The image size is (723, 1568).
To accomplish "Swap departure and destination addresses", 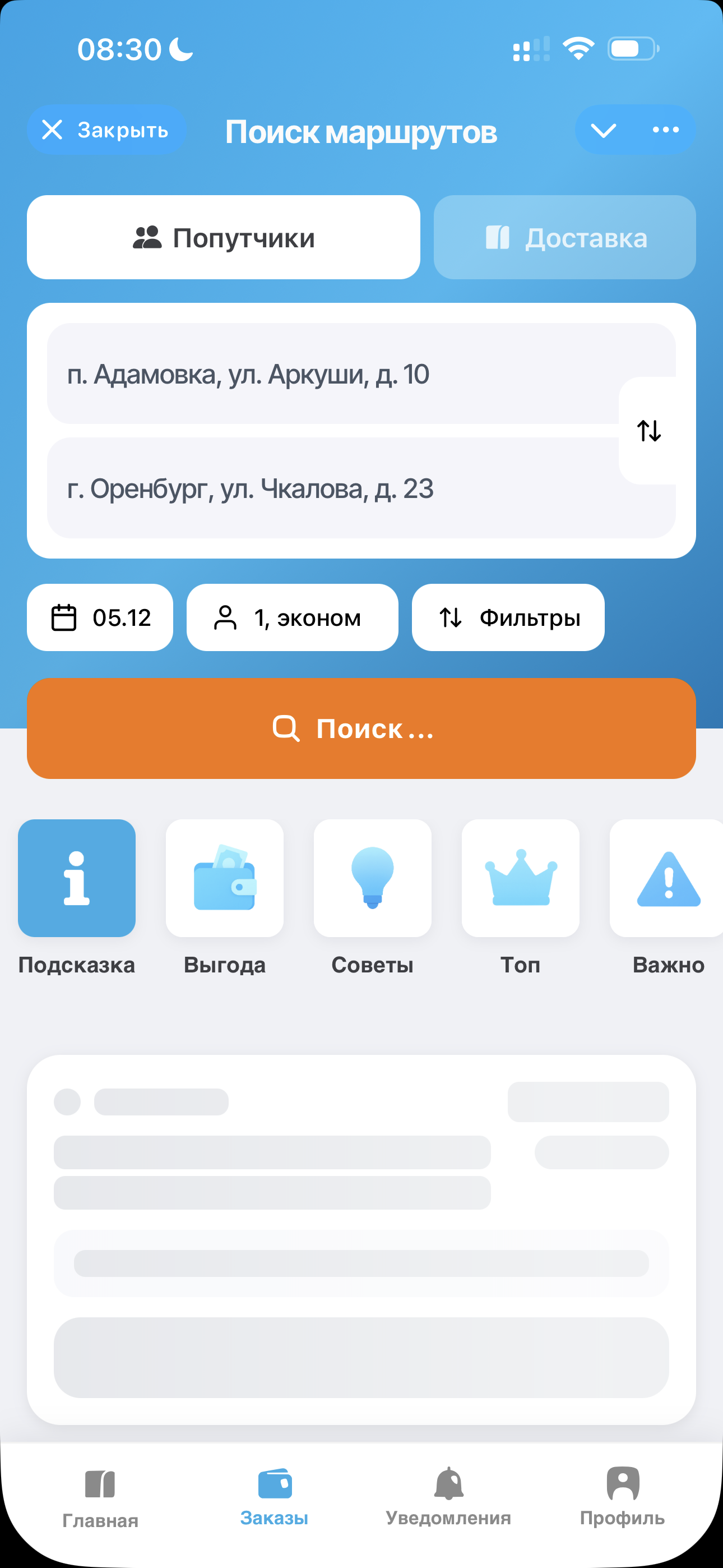I will pyautogui.click(x=649, y=431).
